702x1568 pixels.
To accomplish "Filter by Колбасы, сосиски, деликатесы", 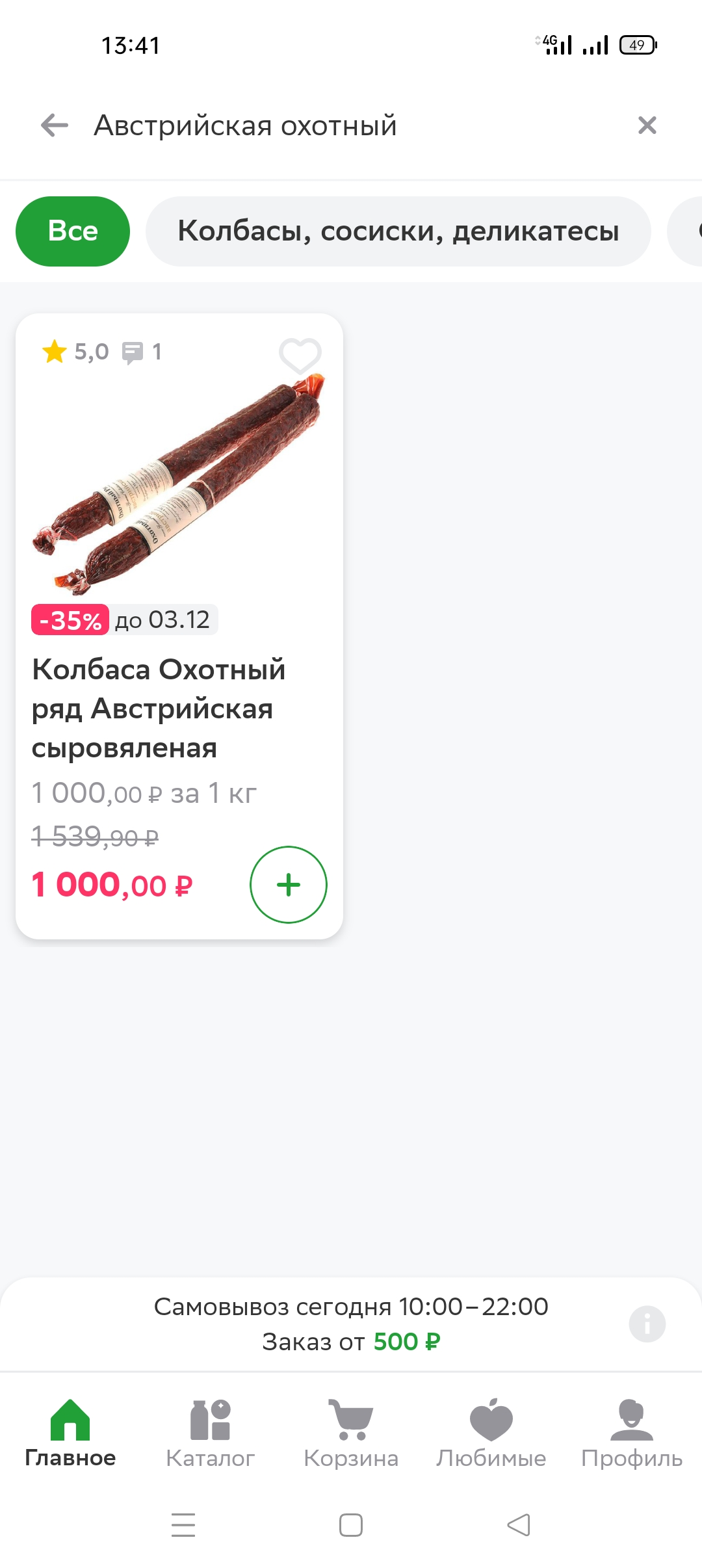I will coord(398,231).
